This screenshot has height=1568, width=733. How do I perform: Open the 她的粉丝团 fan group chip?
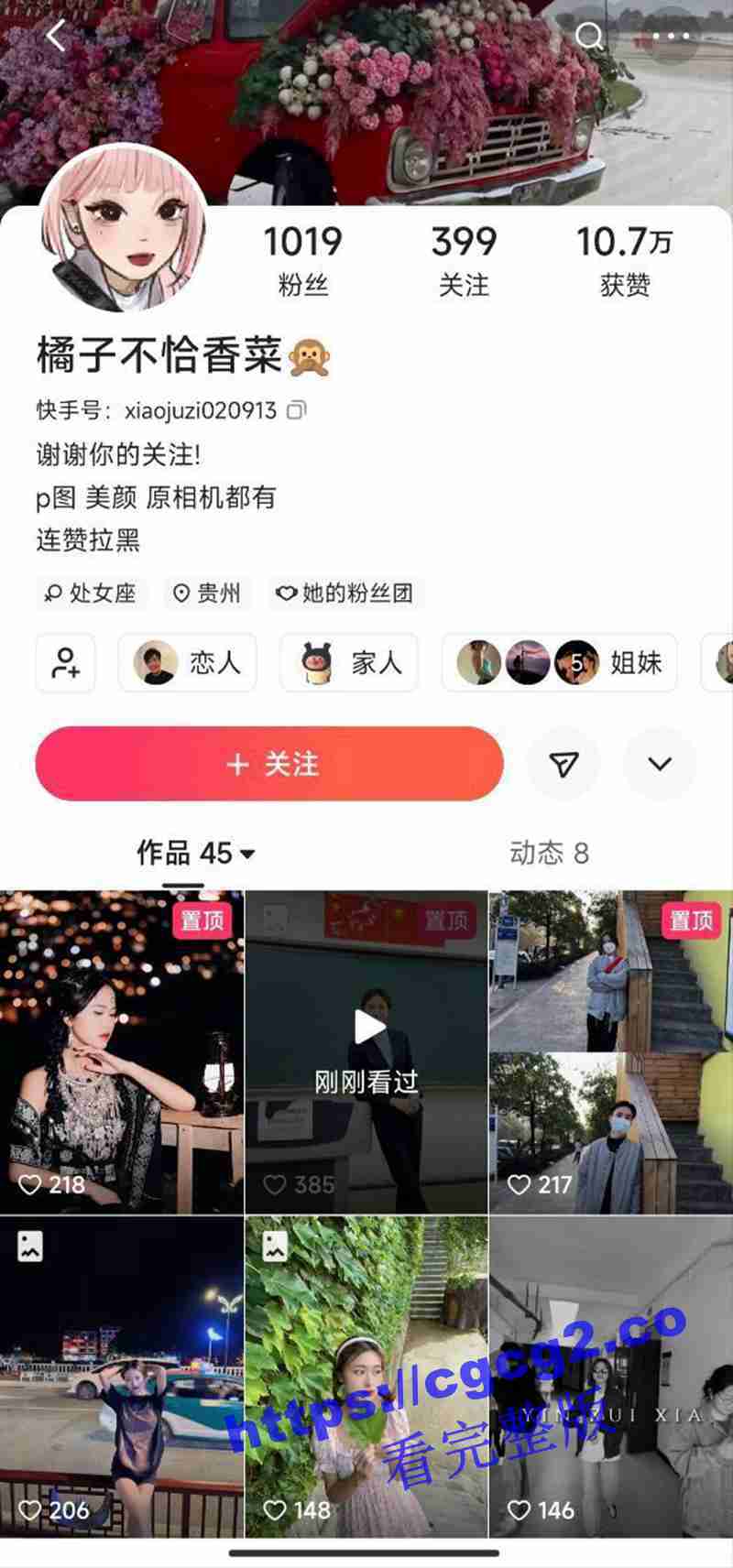[x=345, y=593]
